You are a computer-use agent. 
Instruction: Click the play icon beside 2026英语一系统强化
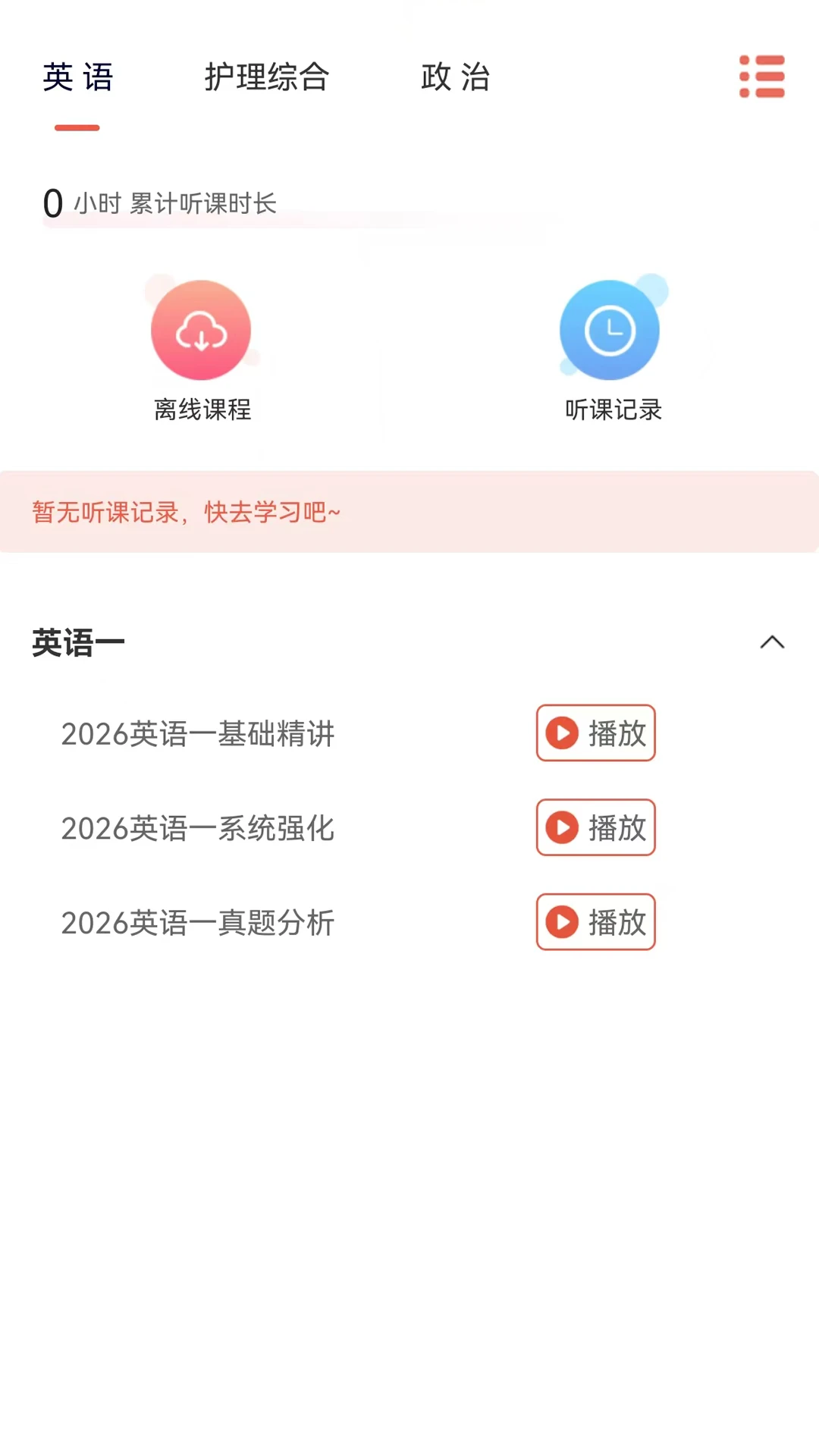click(x=561, y=828)
